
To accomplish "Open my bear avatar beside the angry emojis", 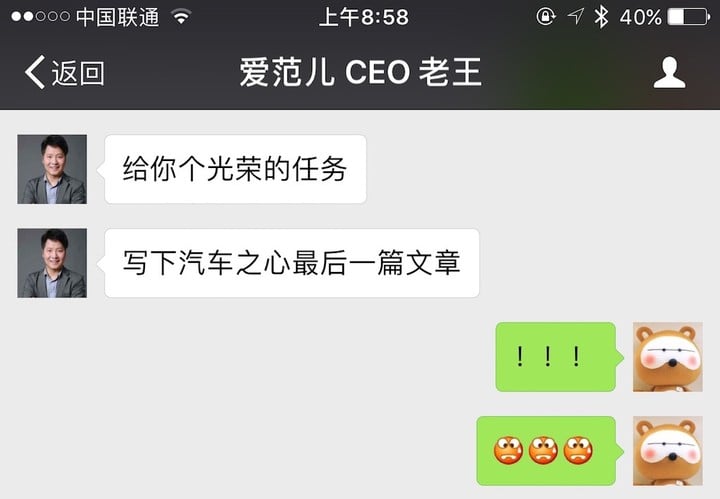I will pyautogui.click(x=668, y=451).
